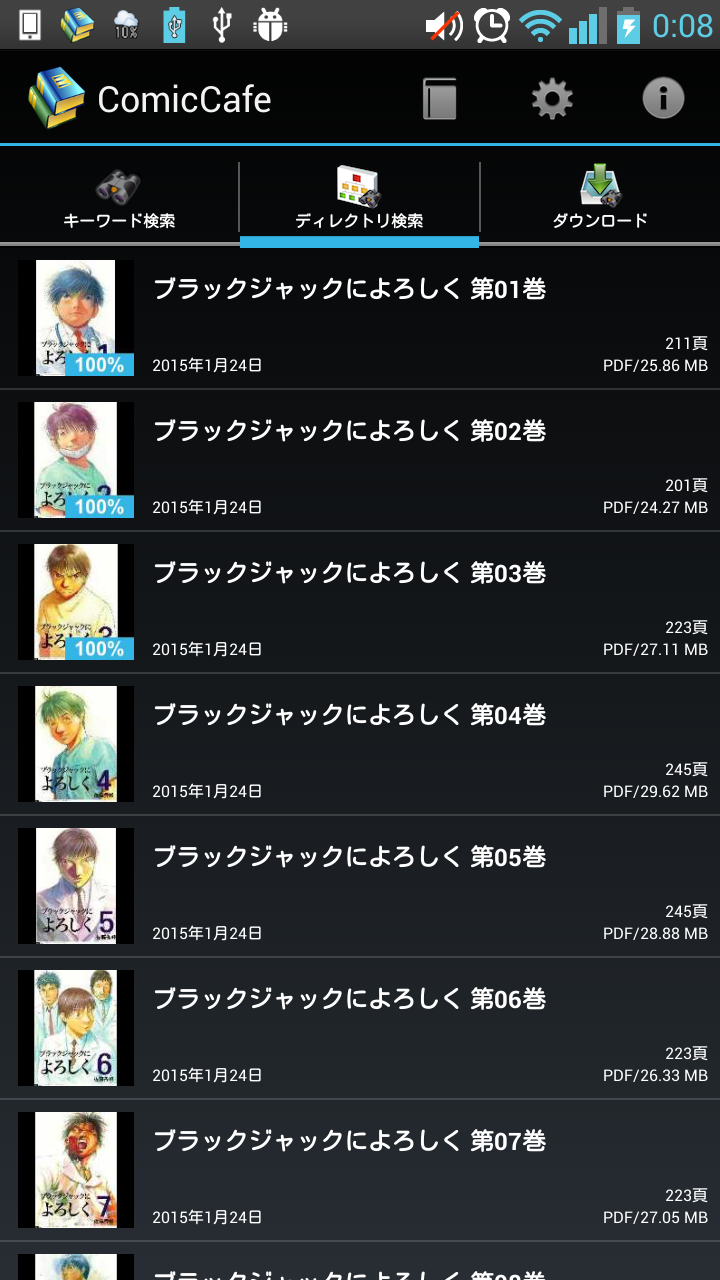
Task: Open ブラックジャックによろしく 第01巻
Action: tap(360, 318)
